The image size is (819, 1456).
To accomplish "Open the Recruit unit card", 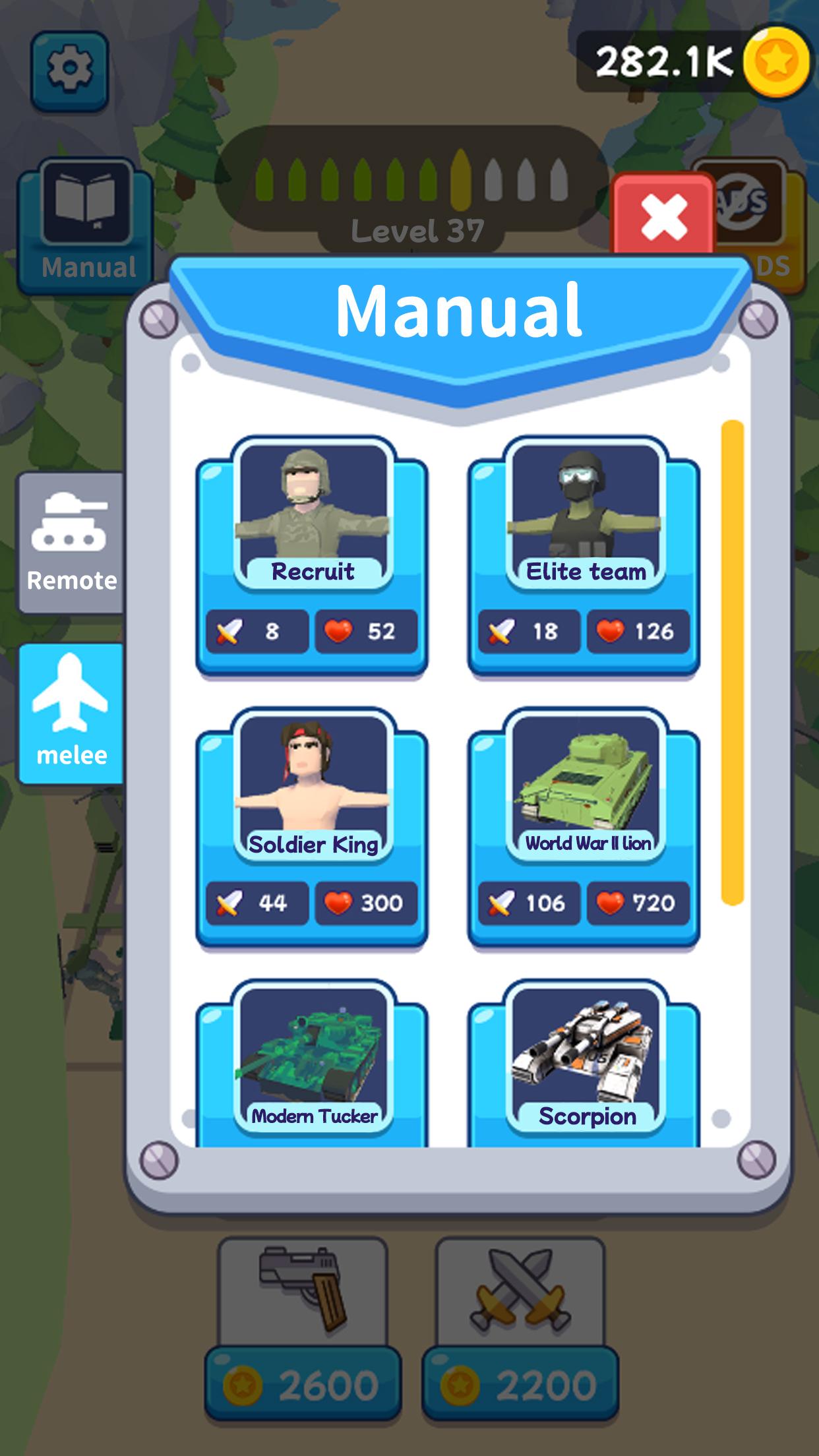I will (x=312, y=554).
